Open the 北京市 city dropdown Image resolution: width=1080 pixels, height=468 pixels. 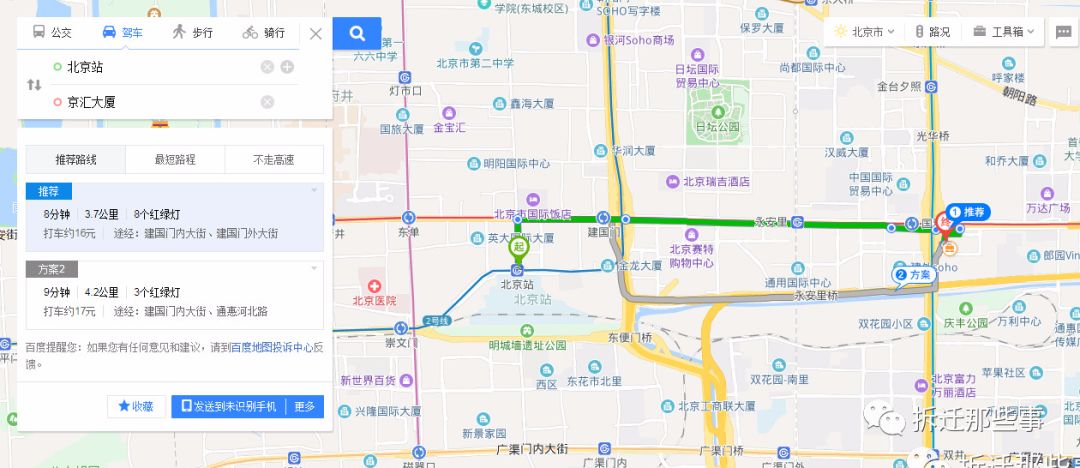point(864,32)
